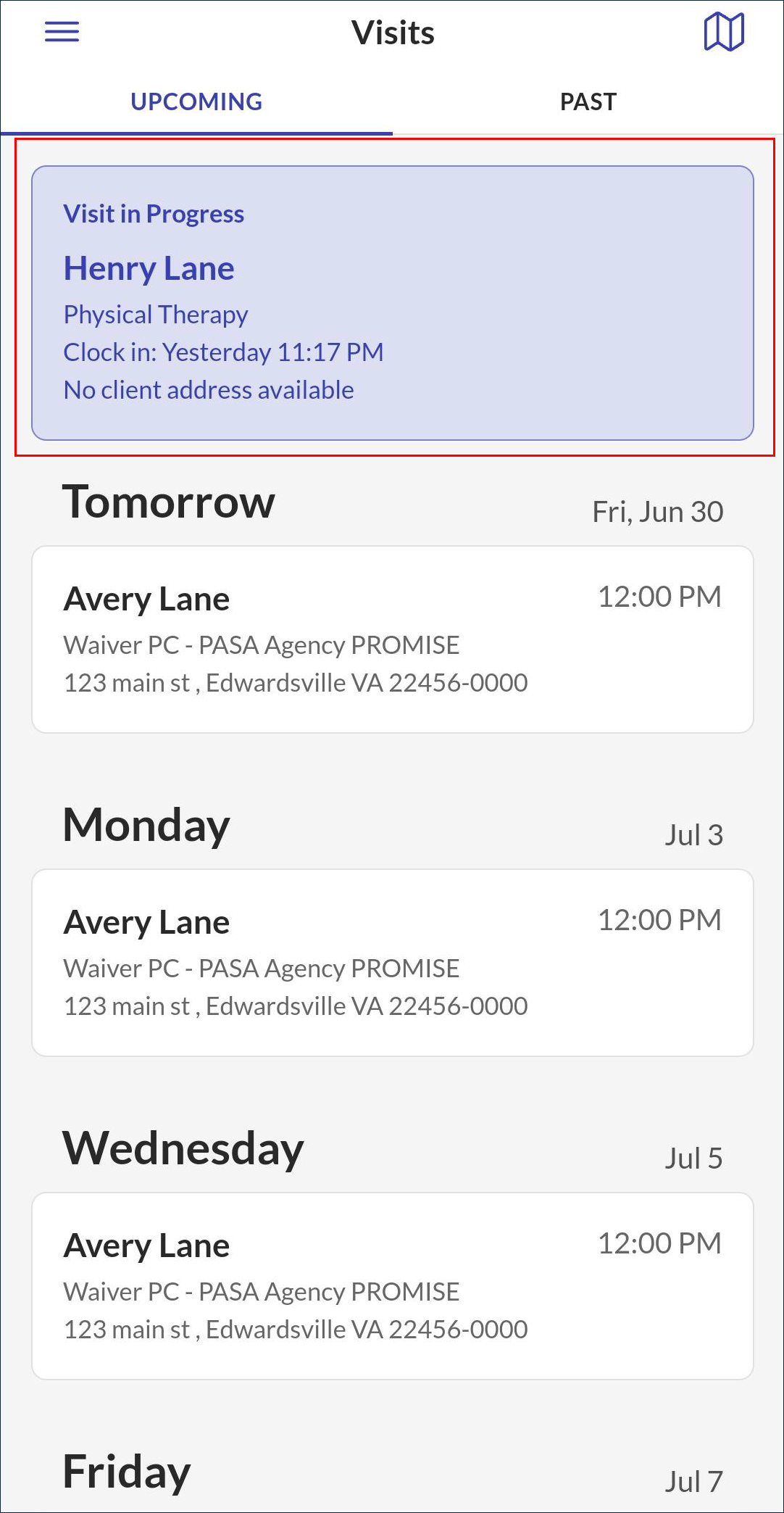Switch to the Upcoming tab

tap(196, 102)
